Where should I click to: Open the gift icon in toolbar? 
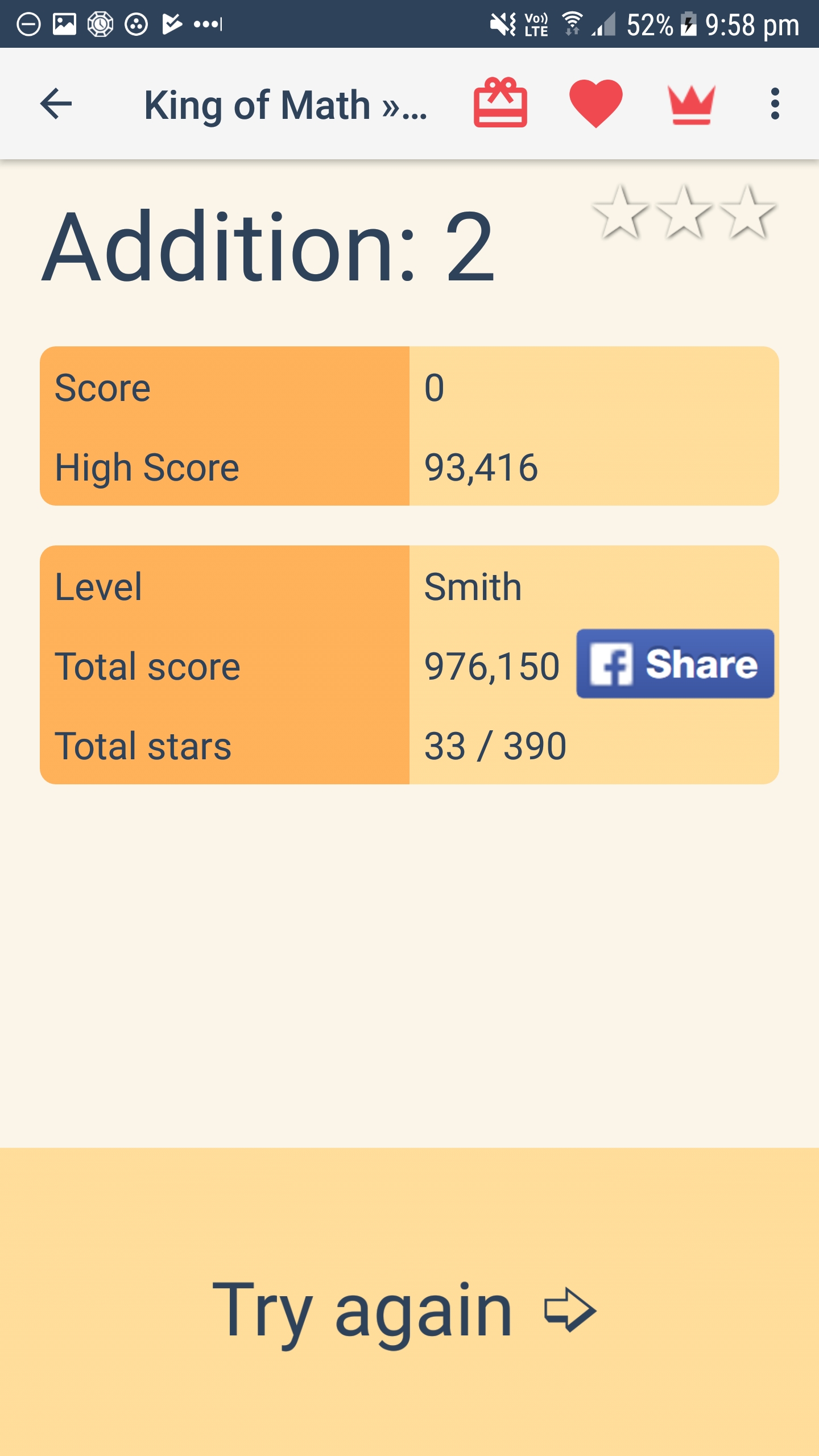pos(500,104)
